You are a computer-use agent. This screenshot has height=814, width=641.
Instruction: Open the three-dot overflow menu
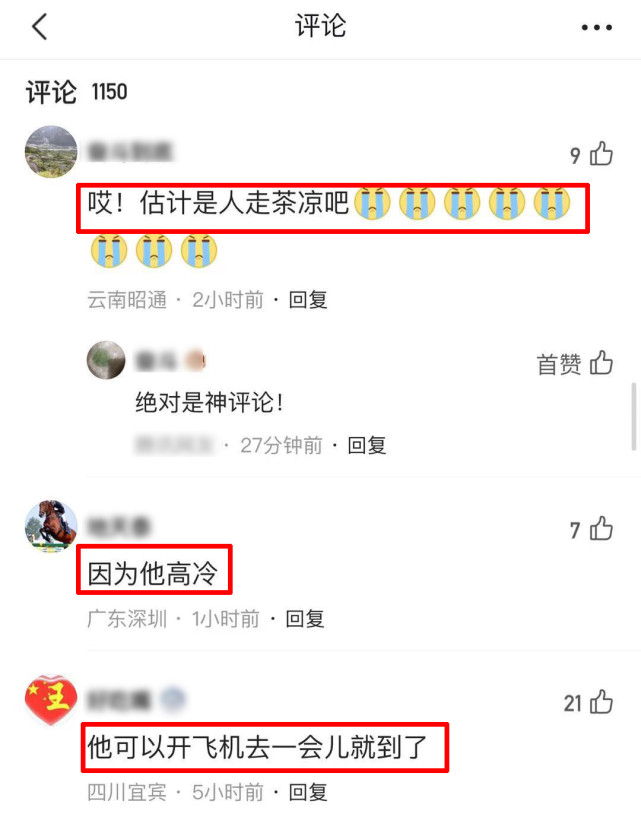596,28
